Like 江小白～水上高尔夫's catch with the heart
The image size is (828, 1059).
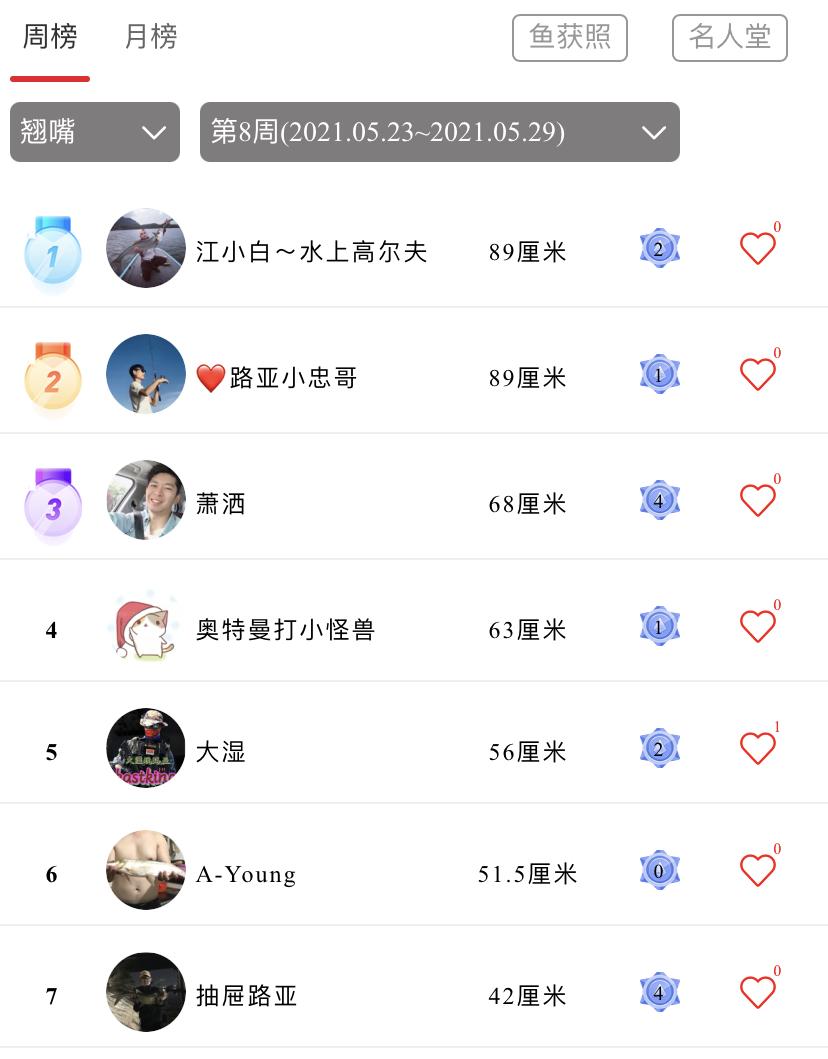pos(758,248)
